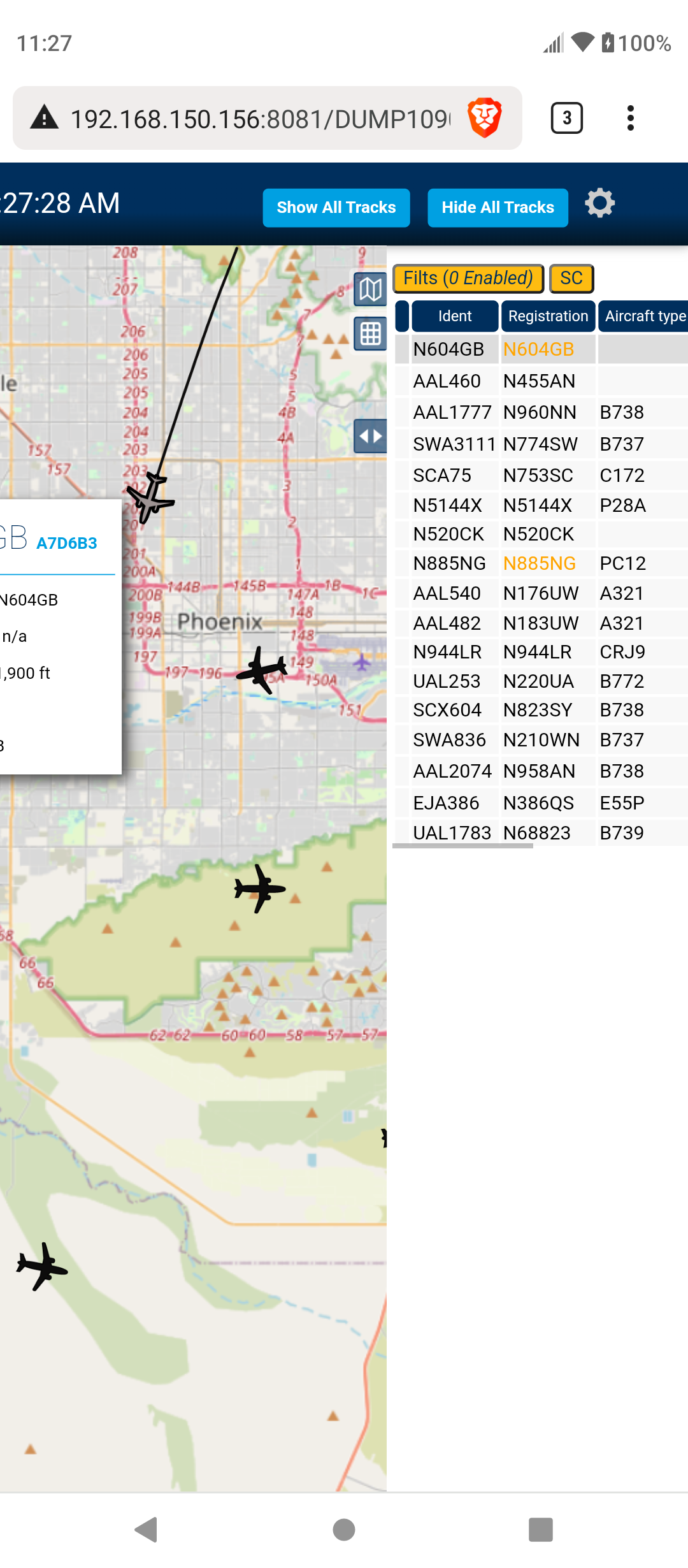
Task: Toggle the sidebar with the arrows button
Action: point(370,437)
